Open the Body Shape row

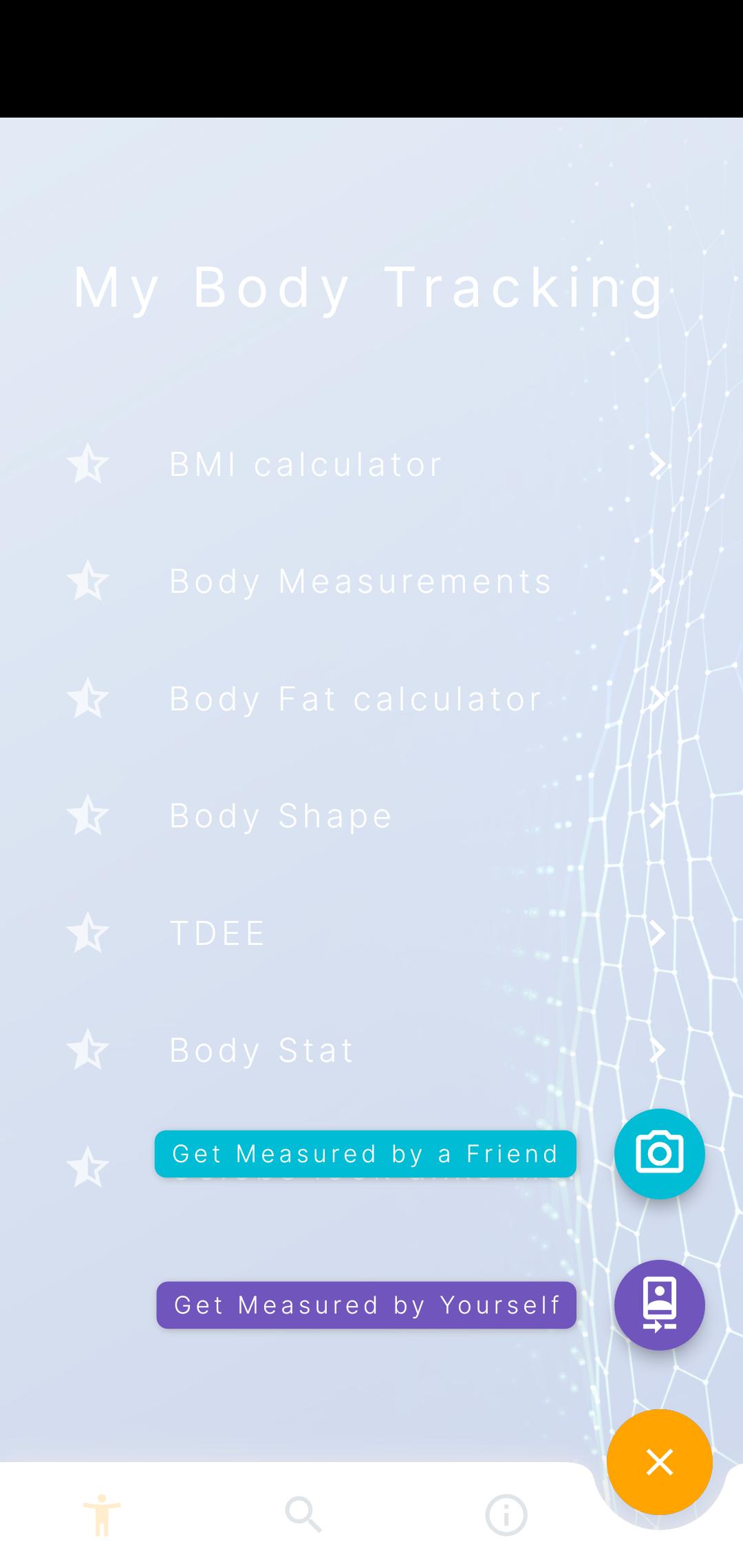click(371, 816)
